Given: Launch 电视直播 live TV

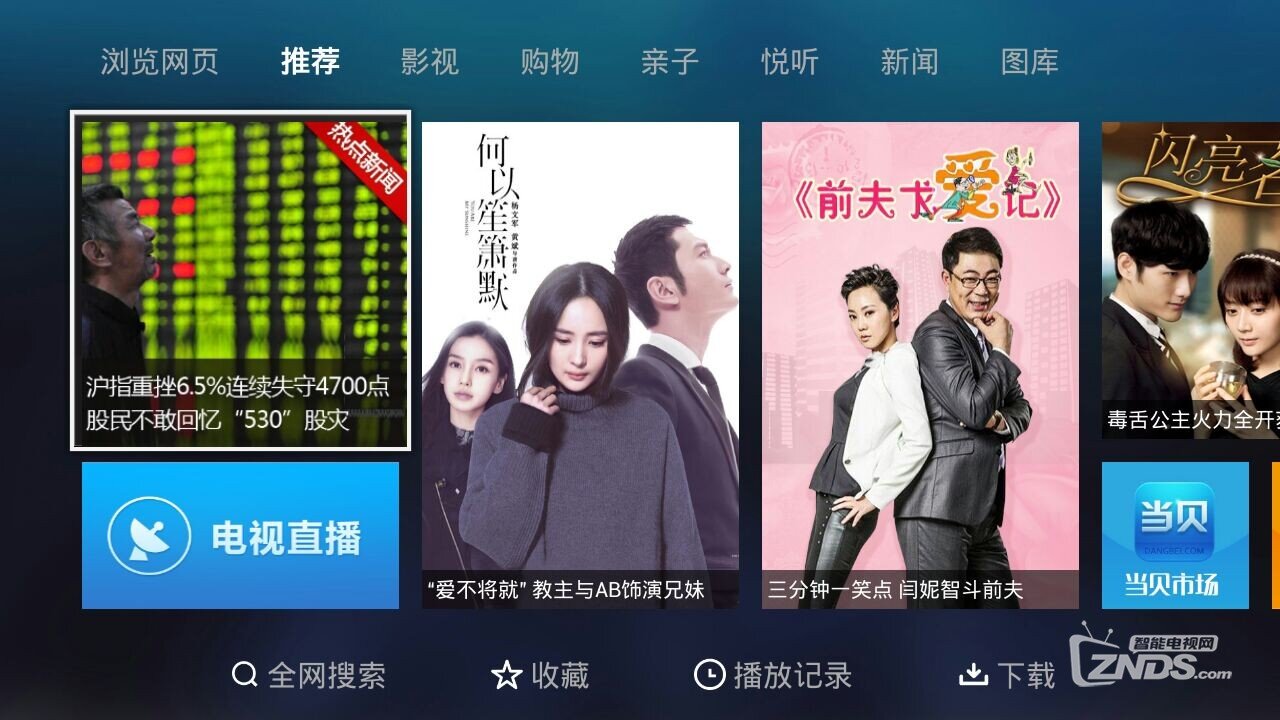Looking at the screenshot, I should (240, 536).
